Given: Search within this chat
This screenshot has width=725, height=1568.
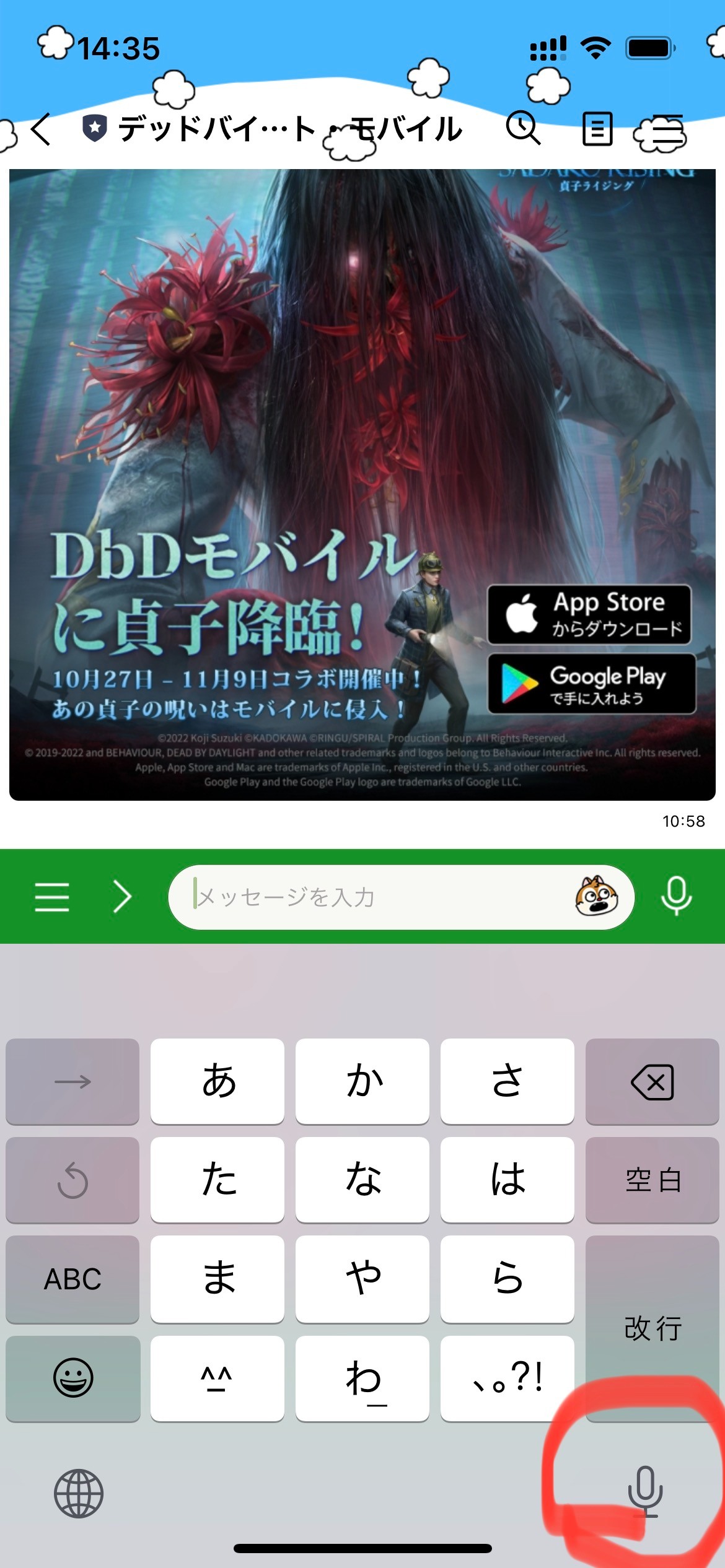Looking at the screenshot, I should [x=522, y=129].
